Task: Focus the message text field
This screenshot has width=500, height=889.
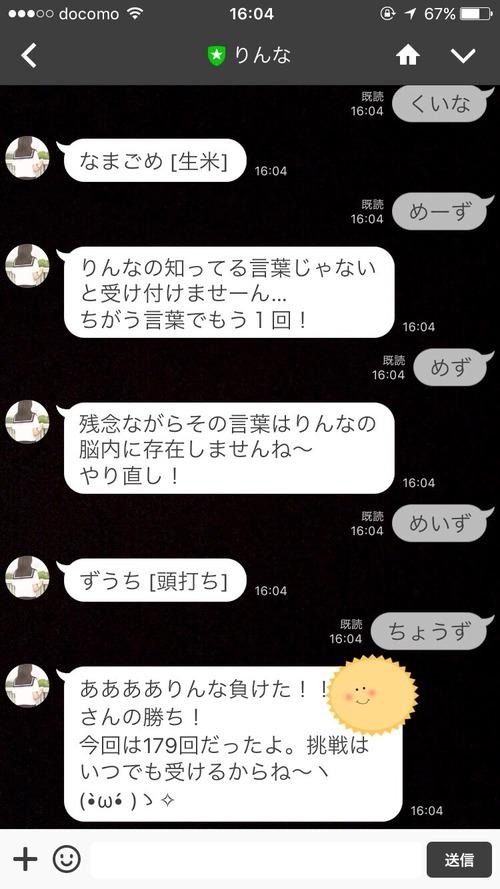Action: (x=255, y=860)
